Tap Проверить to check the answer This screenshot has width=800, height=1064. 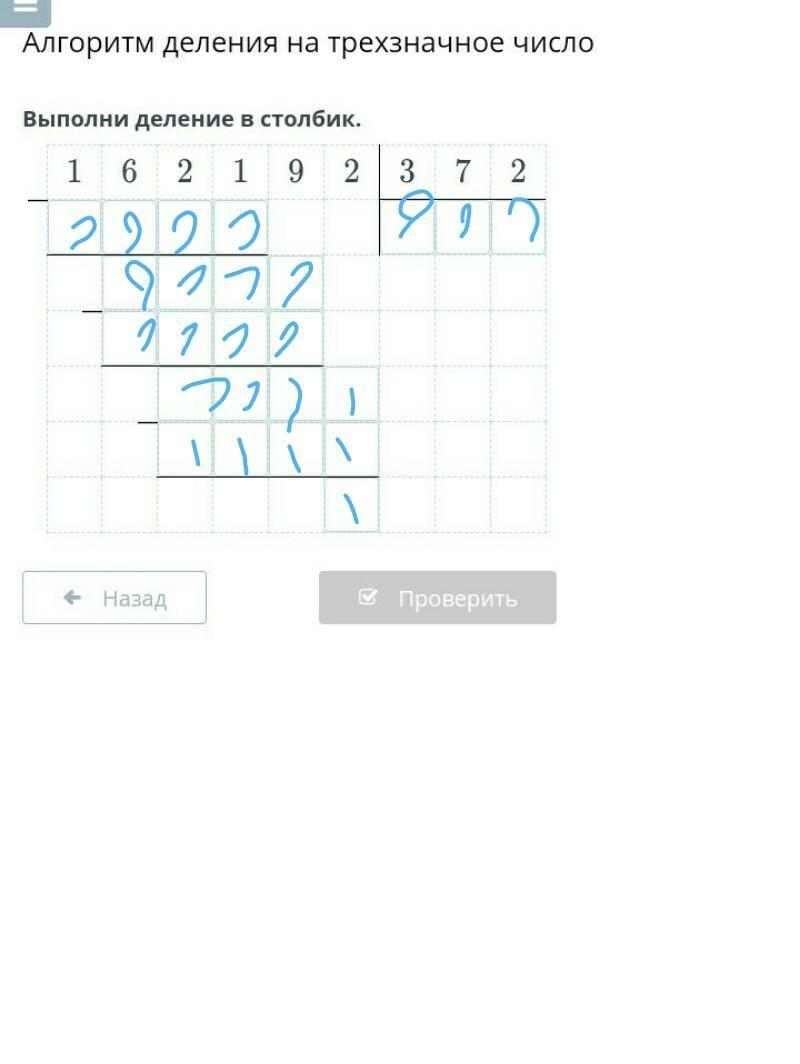(437, 598)
